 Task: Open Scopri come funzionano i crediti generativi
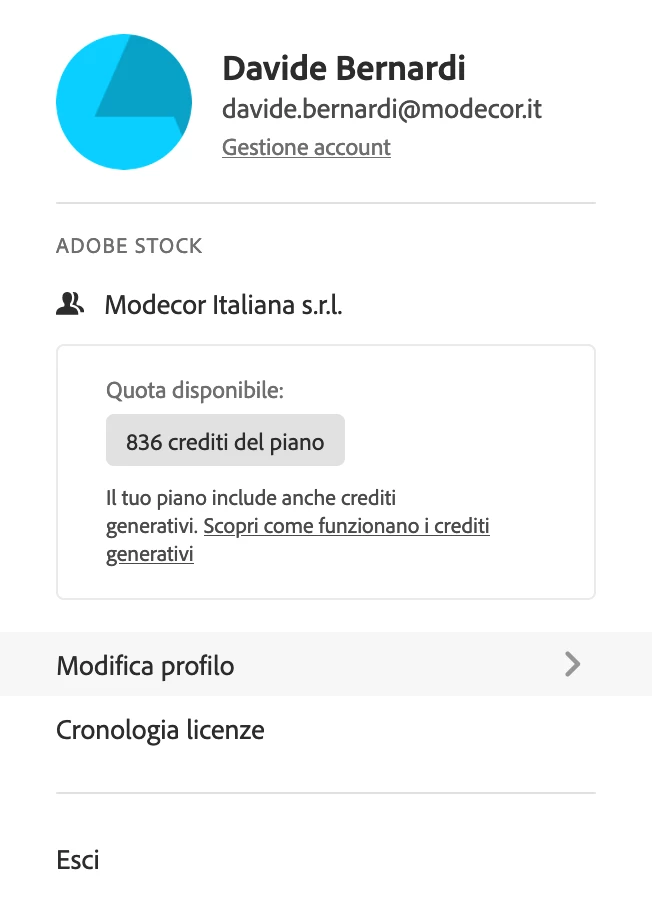click(346, 526)
